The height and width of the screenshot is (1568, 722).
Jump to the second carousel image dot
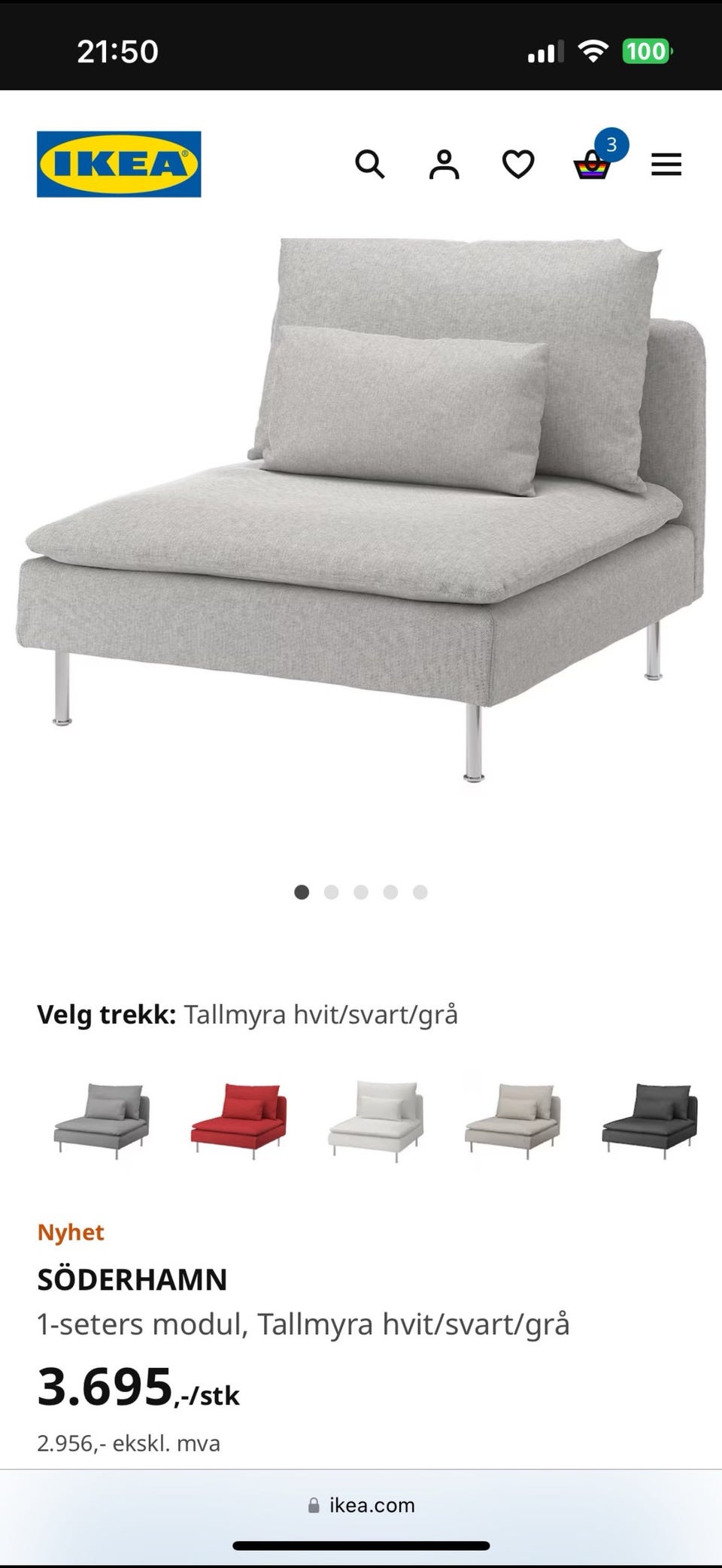pos(332,892)
